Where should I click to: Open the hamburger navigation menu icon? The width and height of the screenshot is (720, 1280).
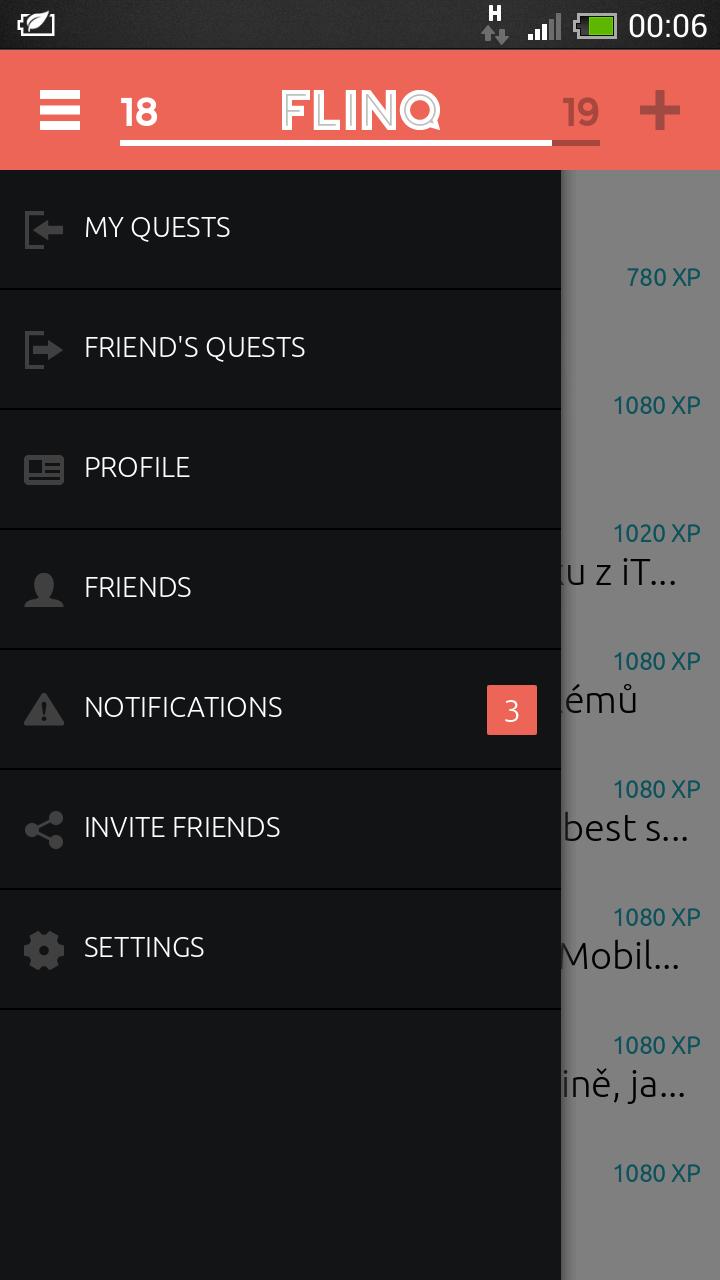click(58, 110)
